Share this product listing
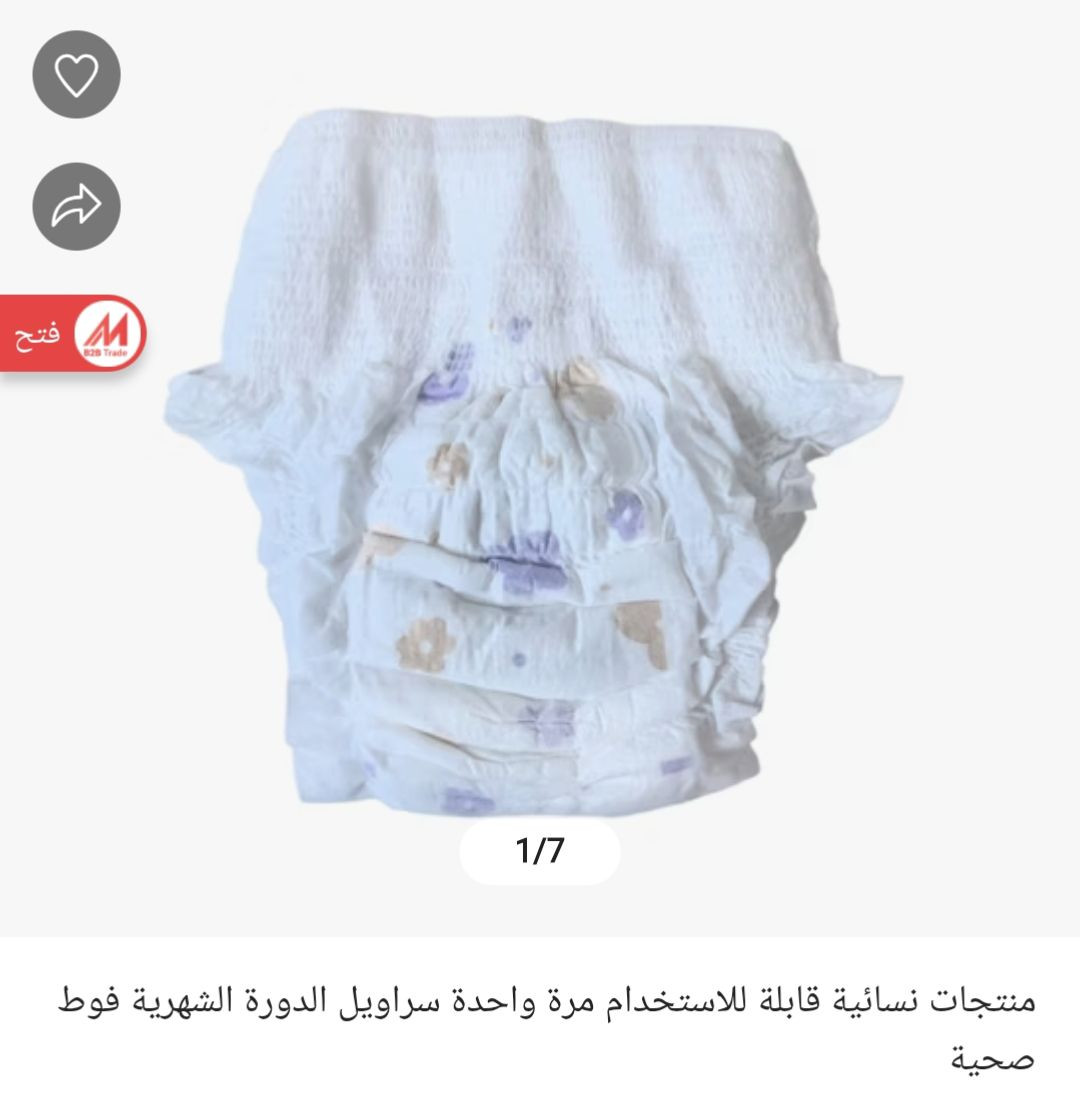 pyautogui.click(x=76, y=207)
